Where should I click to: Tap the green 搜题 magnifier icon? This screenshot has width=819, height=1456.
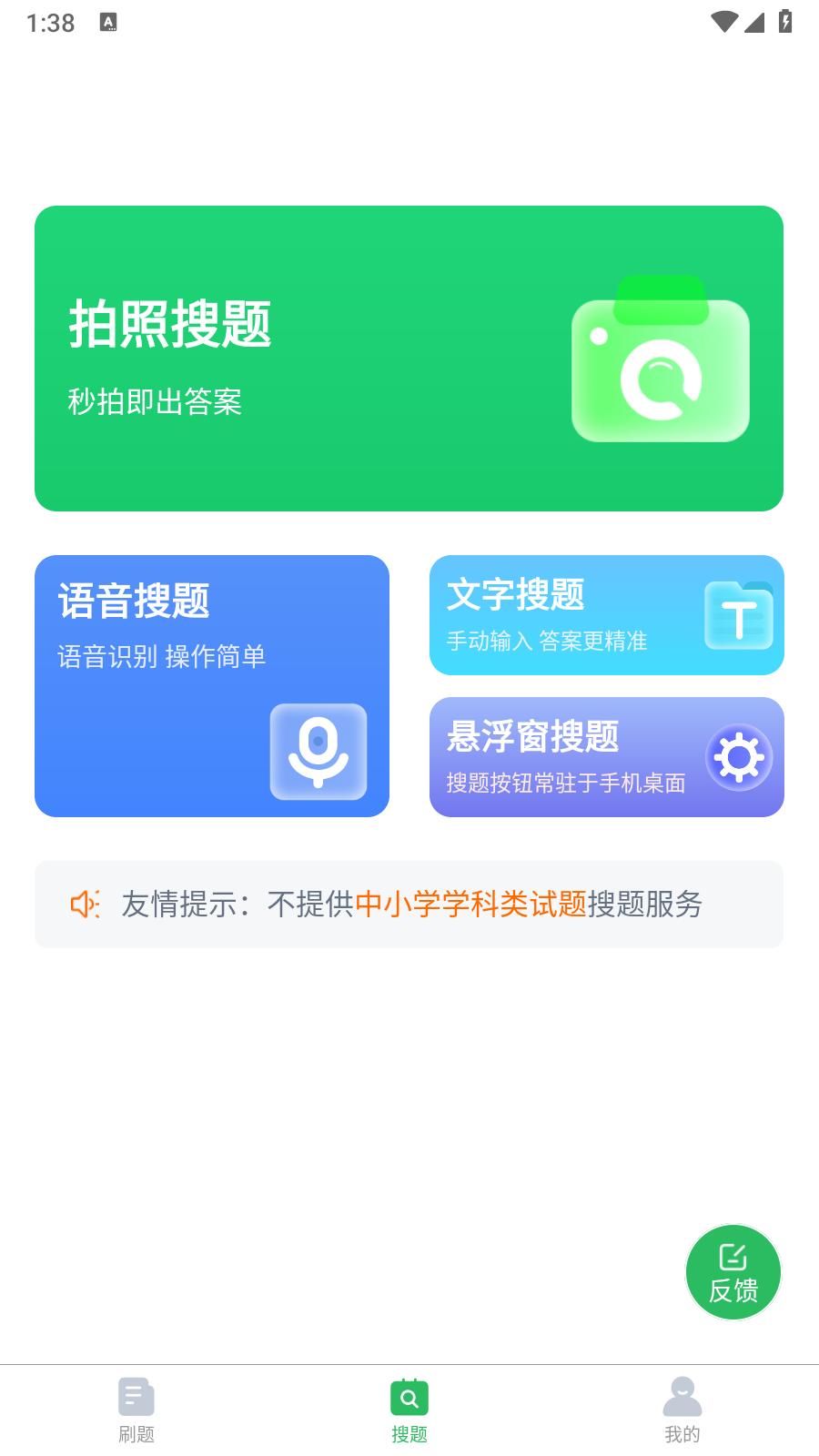(409, 1395)
